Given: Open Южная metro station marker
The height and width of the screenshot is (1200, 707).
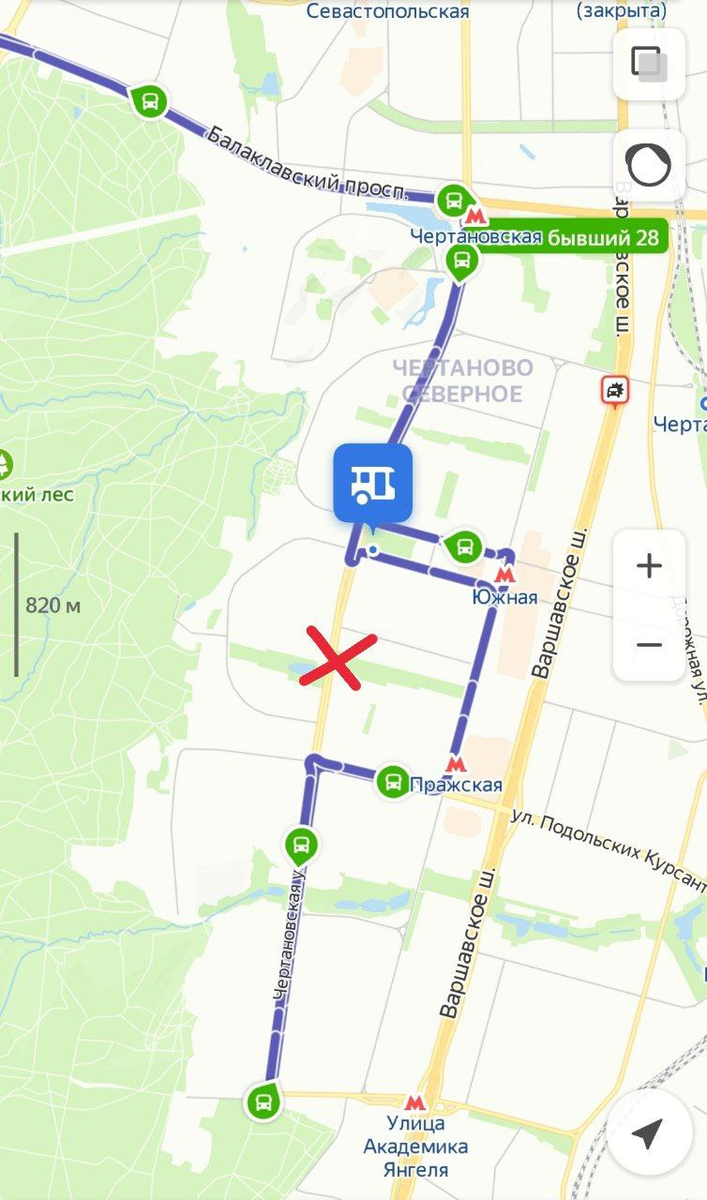Looking at the screenshot, I should (x=504, y=576).
